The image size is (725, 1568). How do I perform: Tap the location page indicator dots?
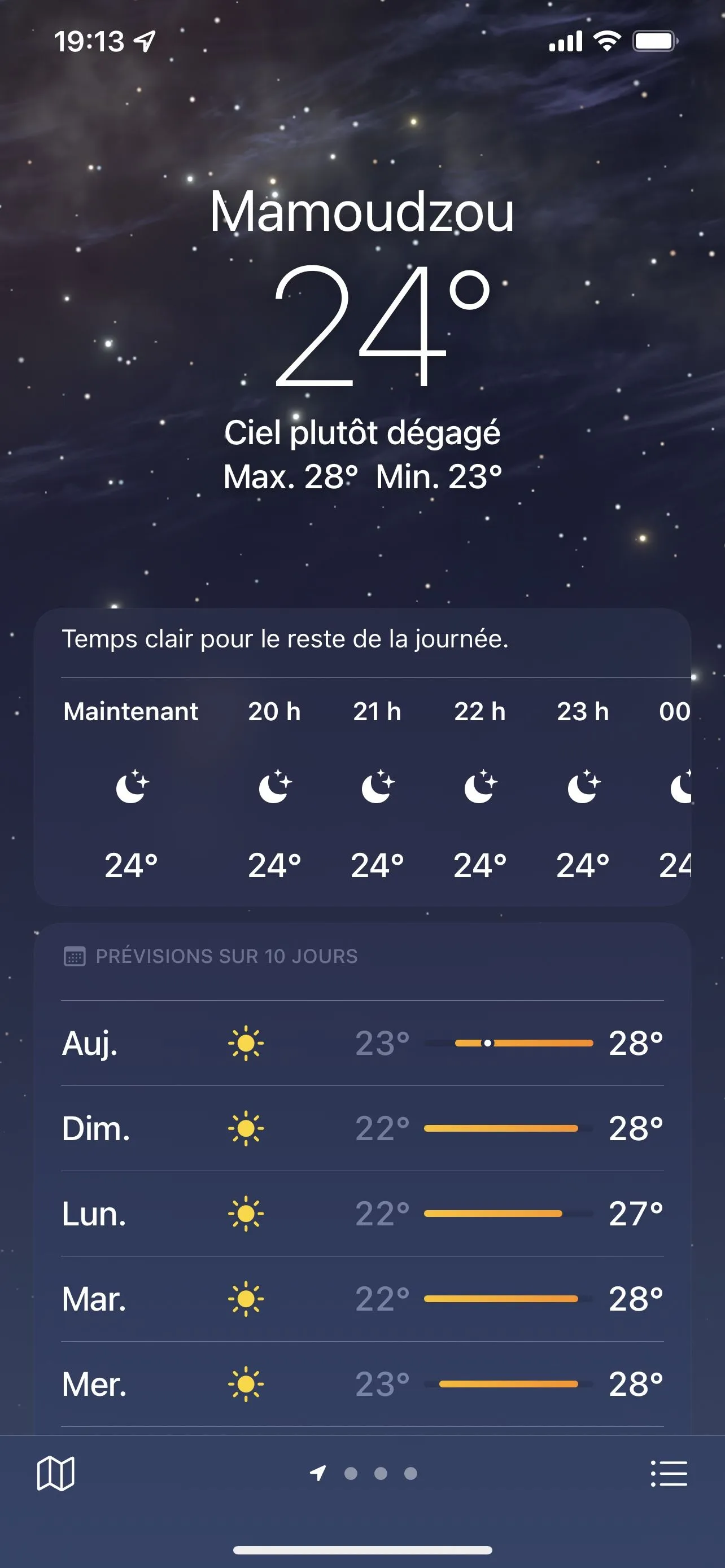364,1473
